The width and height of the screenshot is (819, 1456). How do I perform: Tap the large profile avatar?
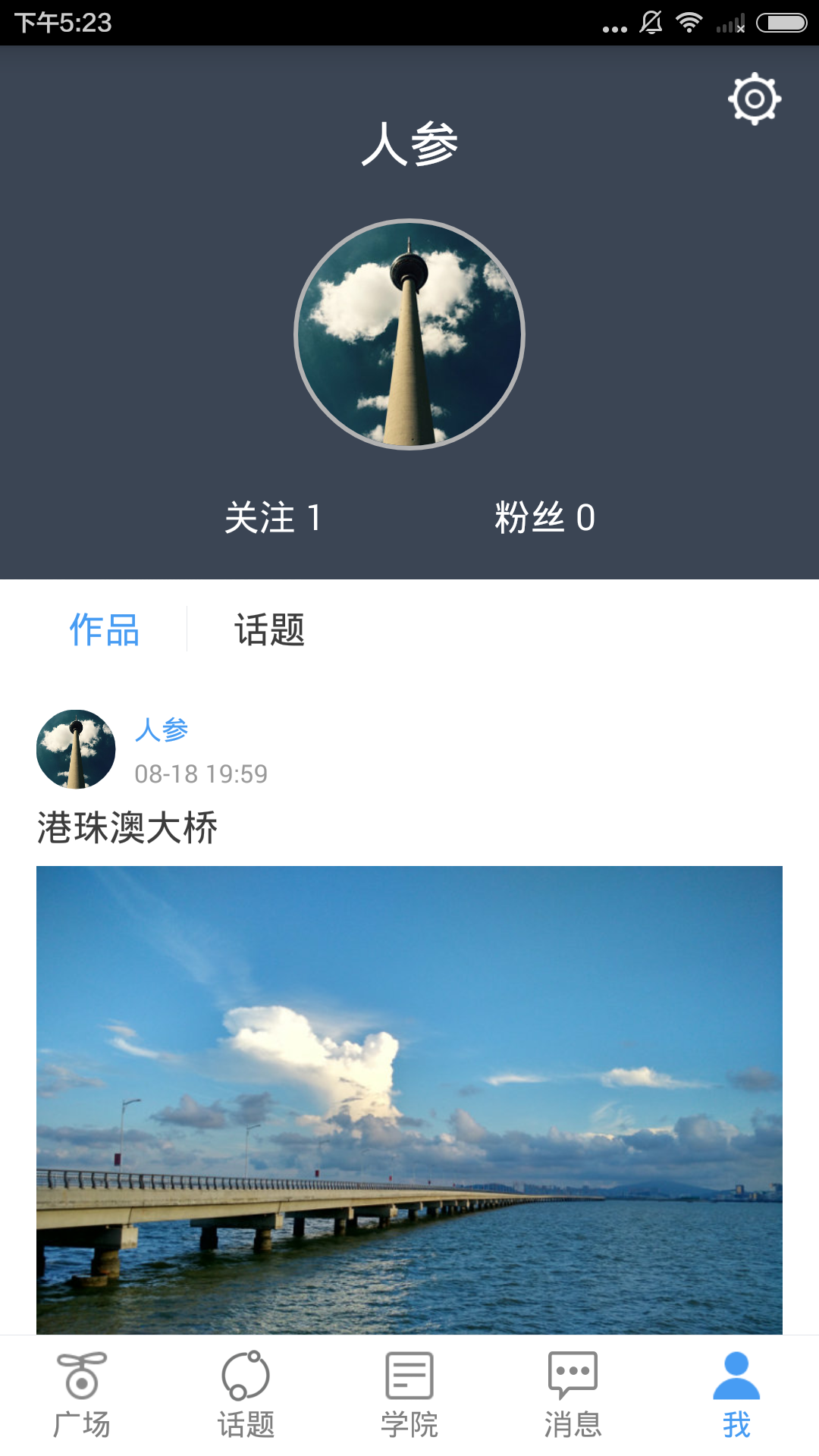[x=409, y=334]
